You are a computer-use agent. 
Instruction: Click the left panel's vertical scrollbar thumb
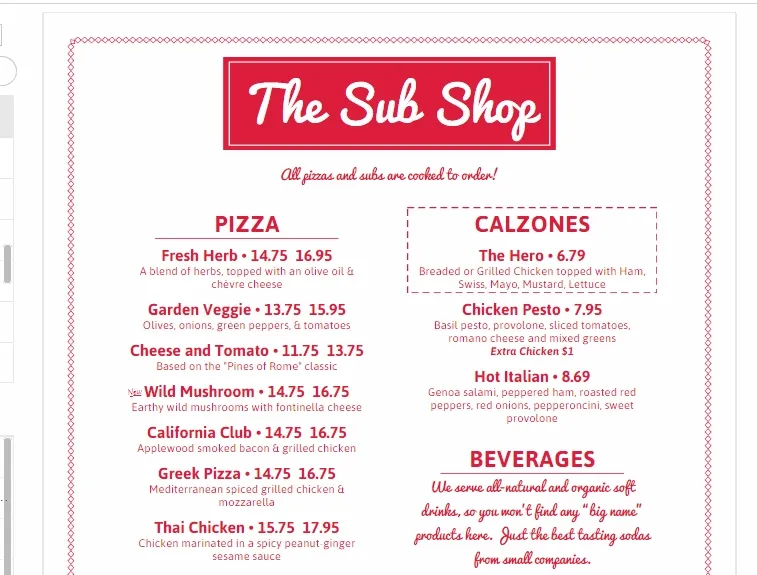pyautogui.click(x=8, y=263)
